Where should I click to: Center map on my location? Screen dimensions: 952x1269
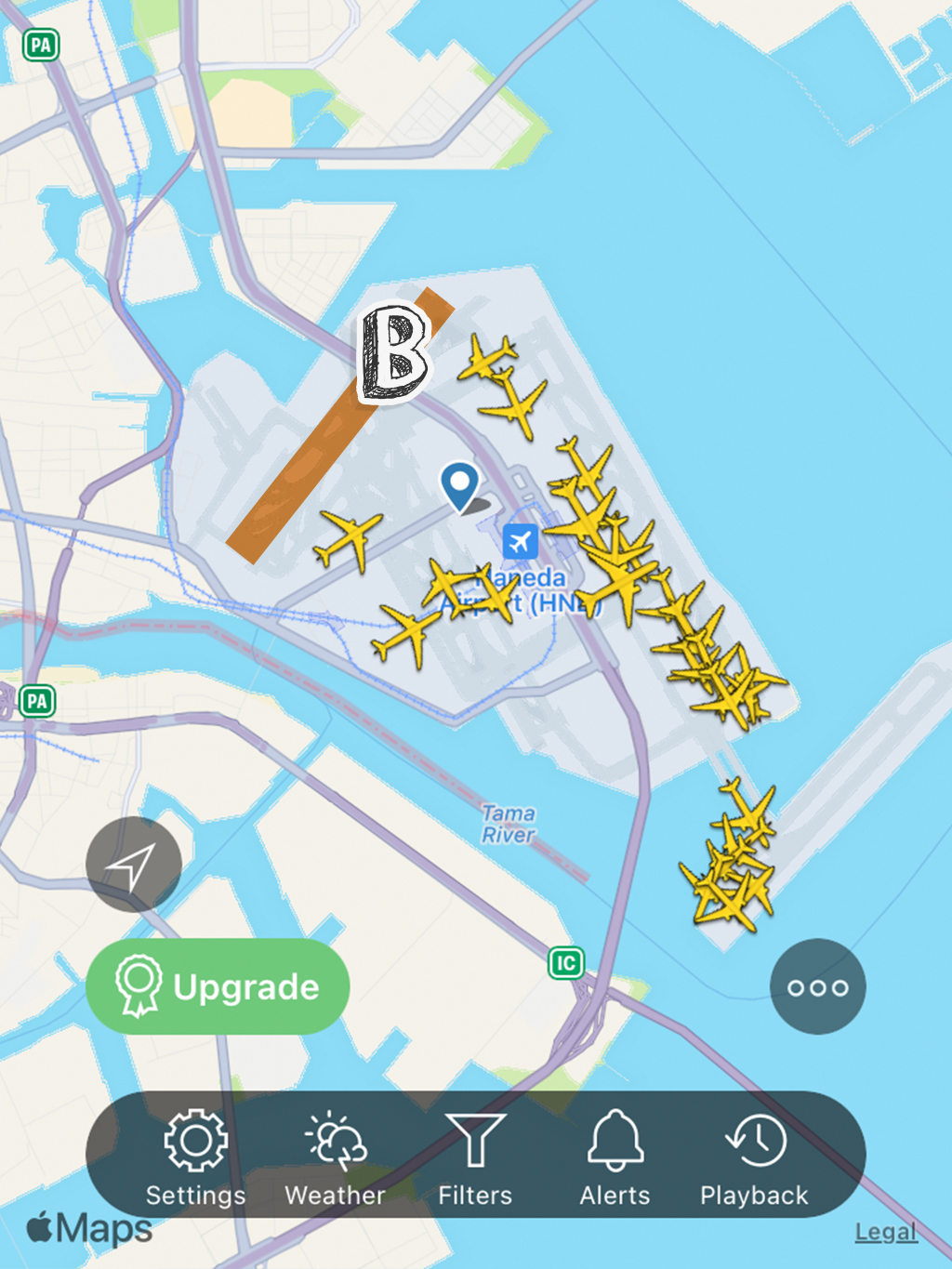point(133,865)
